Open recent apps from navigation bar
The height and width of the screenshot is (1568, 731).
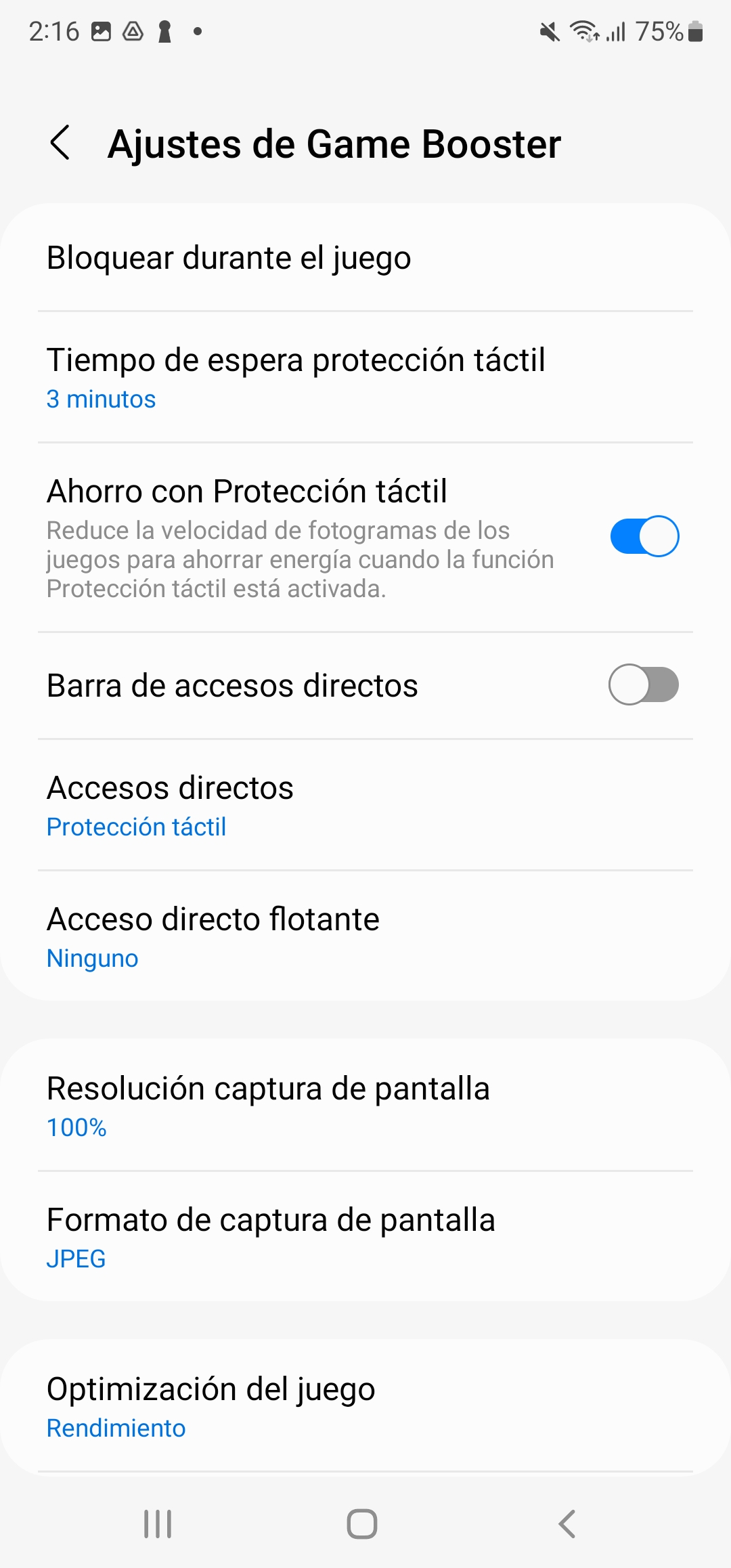click(158, 1524)
